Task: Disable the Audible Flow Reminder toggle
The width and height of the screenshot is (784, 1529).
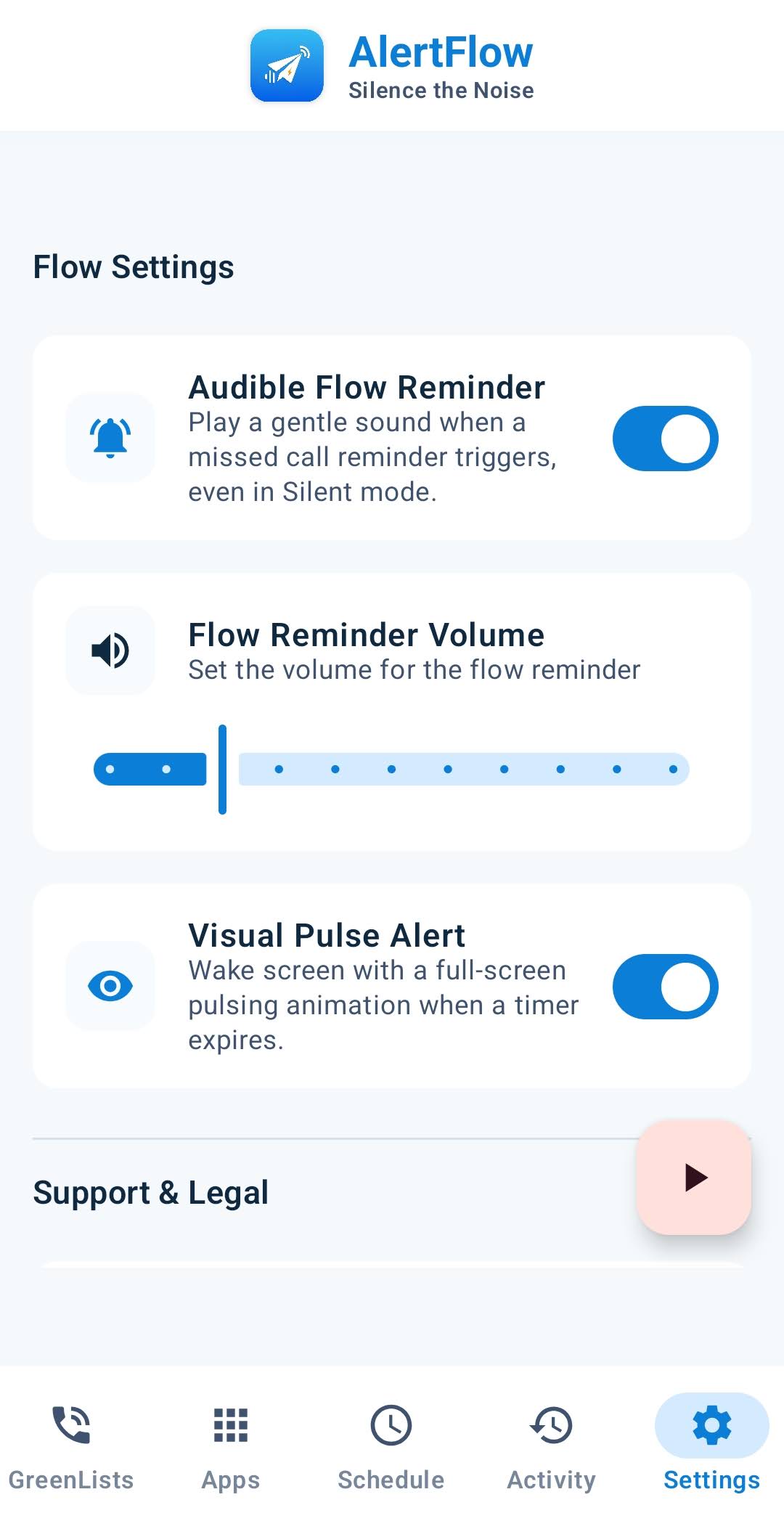Action: 665,438
